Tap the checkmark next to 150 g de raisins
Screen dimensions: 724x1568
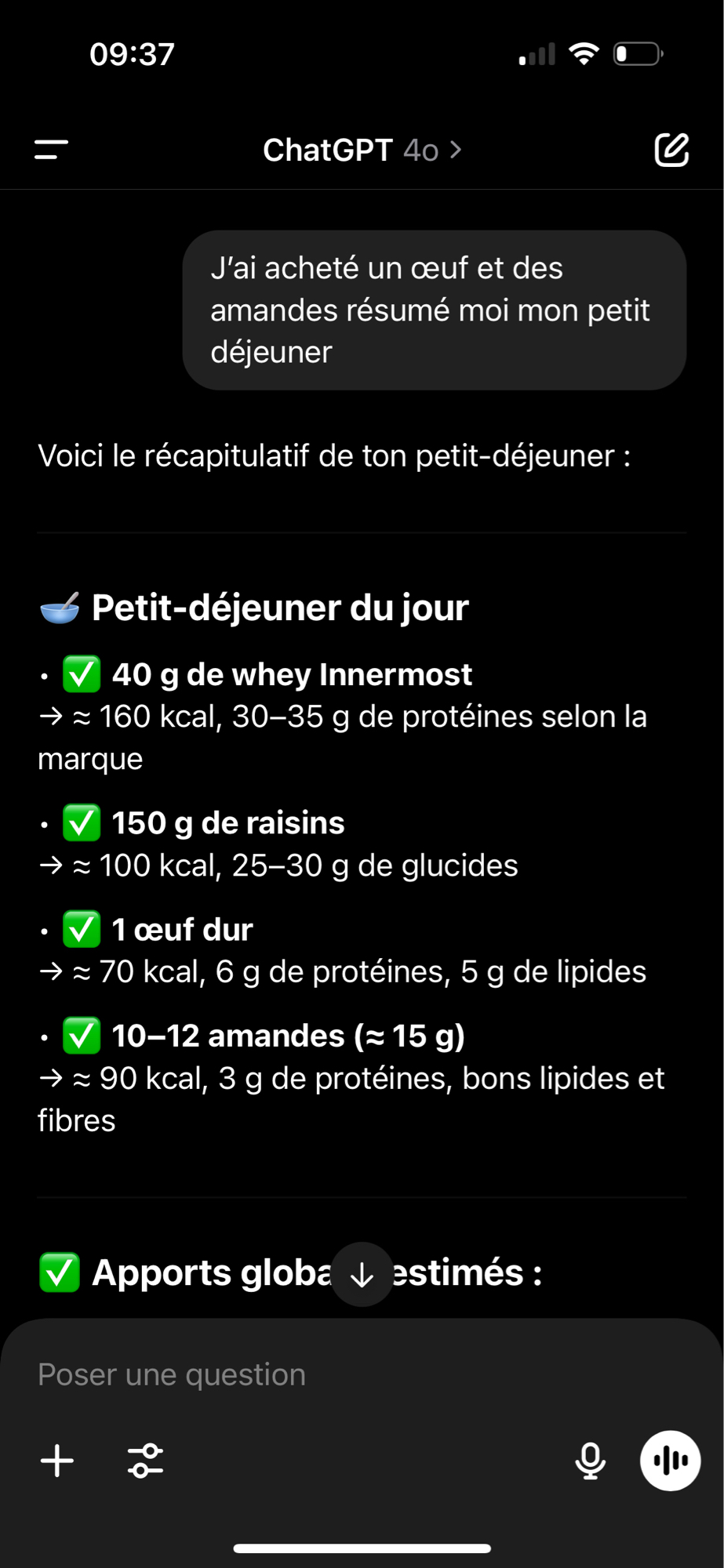[79, 822]
